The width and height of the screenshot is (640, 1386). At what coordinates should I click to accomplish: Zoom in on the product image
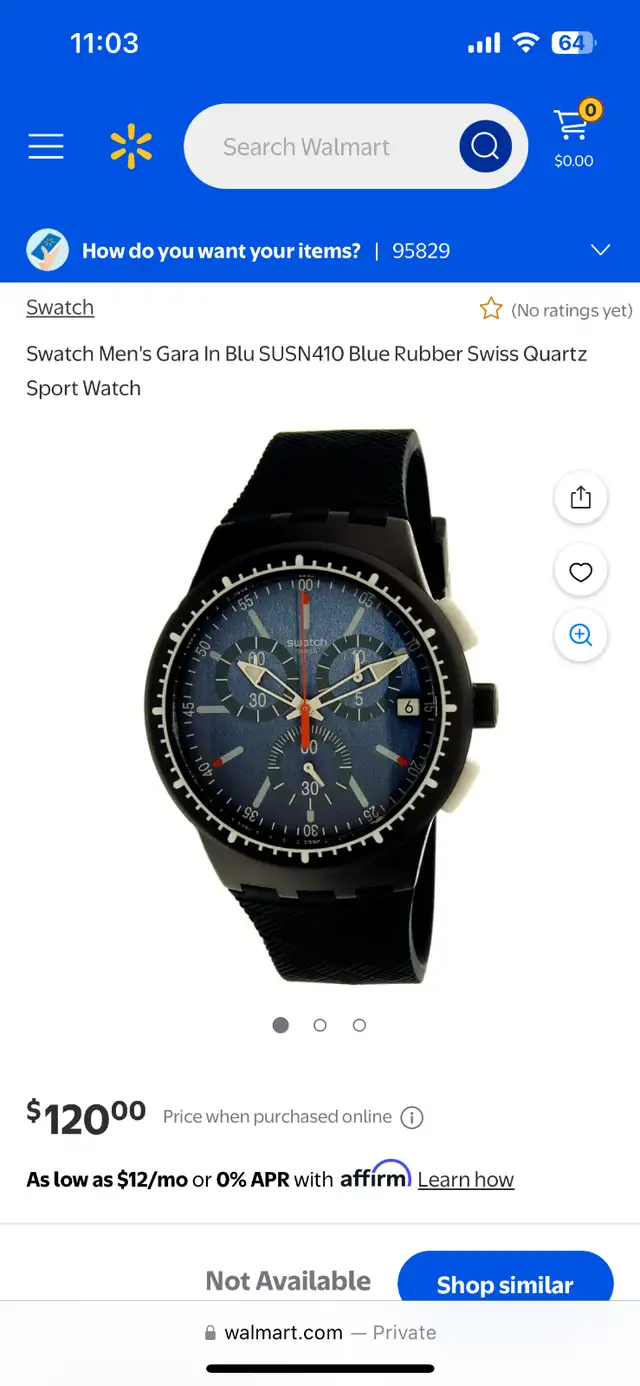click(x=581, y=635)
